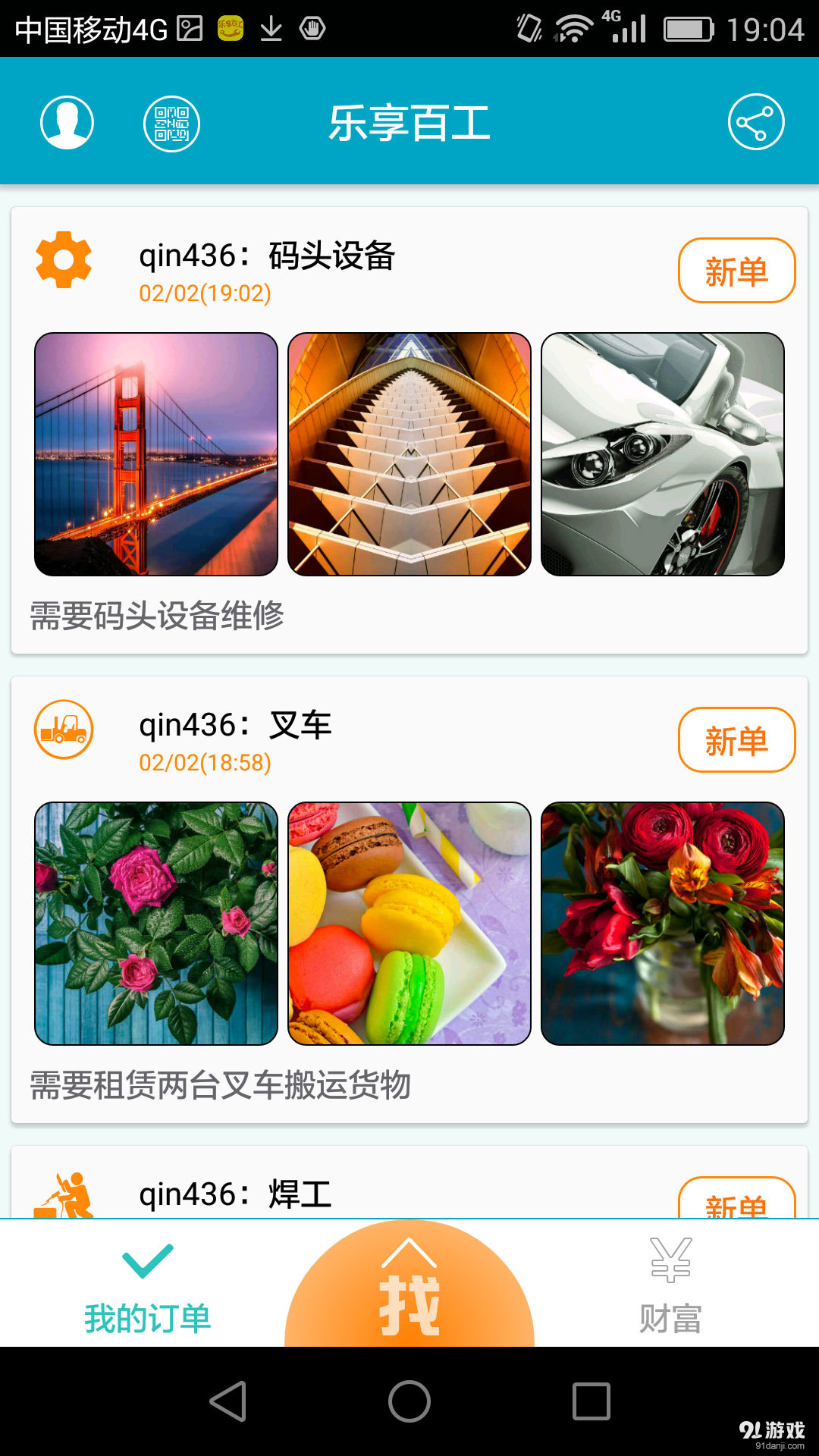Image resolution: width=819 pixels, height=1456 pixels.
Task: Open the user profile icon
Action: tap(67, 124)
